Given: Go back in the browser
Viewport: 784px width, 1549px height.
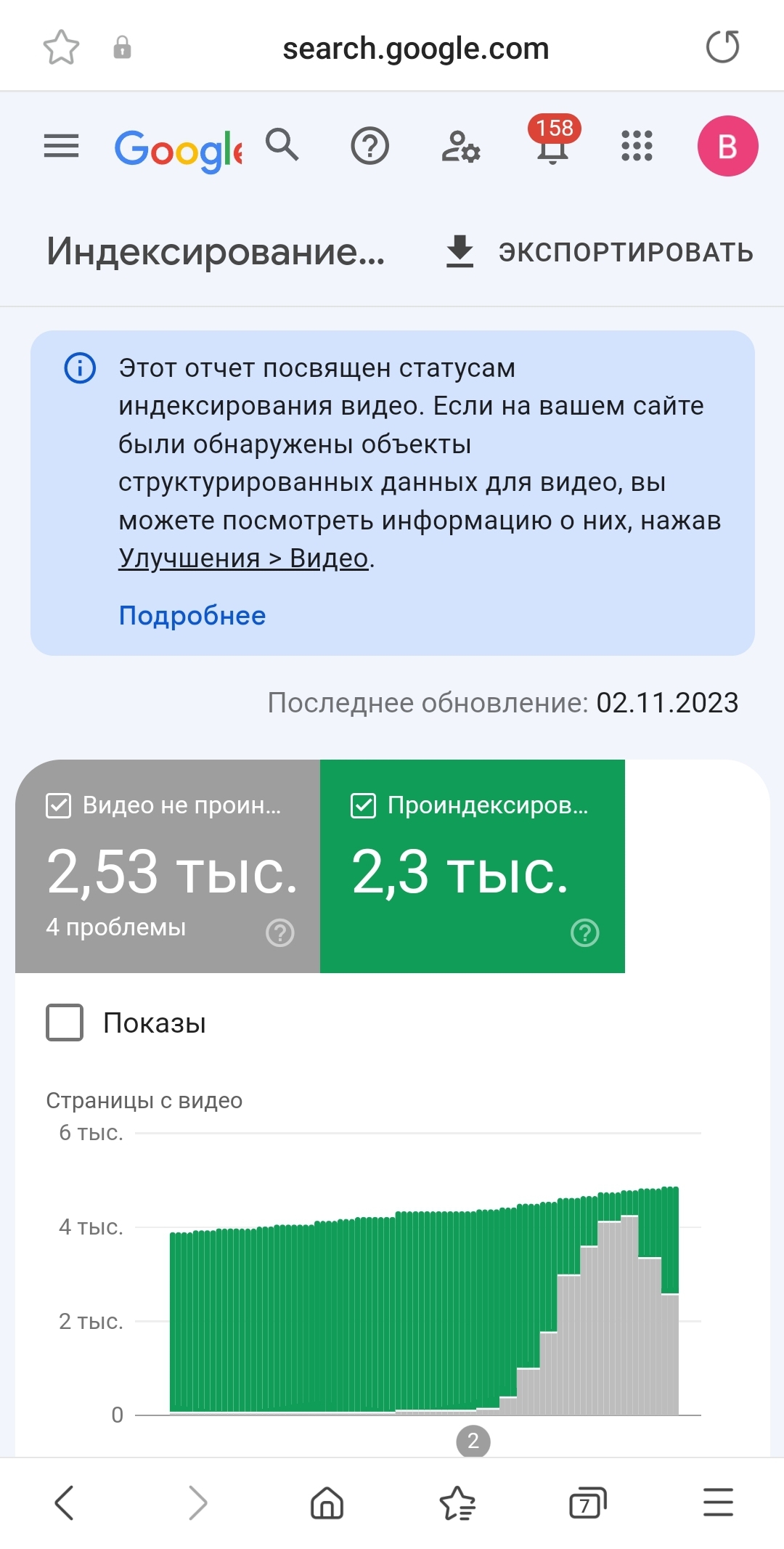Looking at the screenshot, I should pyautogui.click(x=65, y=1503).
